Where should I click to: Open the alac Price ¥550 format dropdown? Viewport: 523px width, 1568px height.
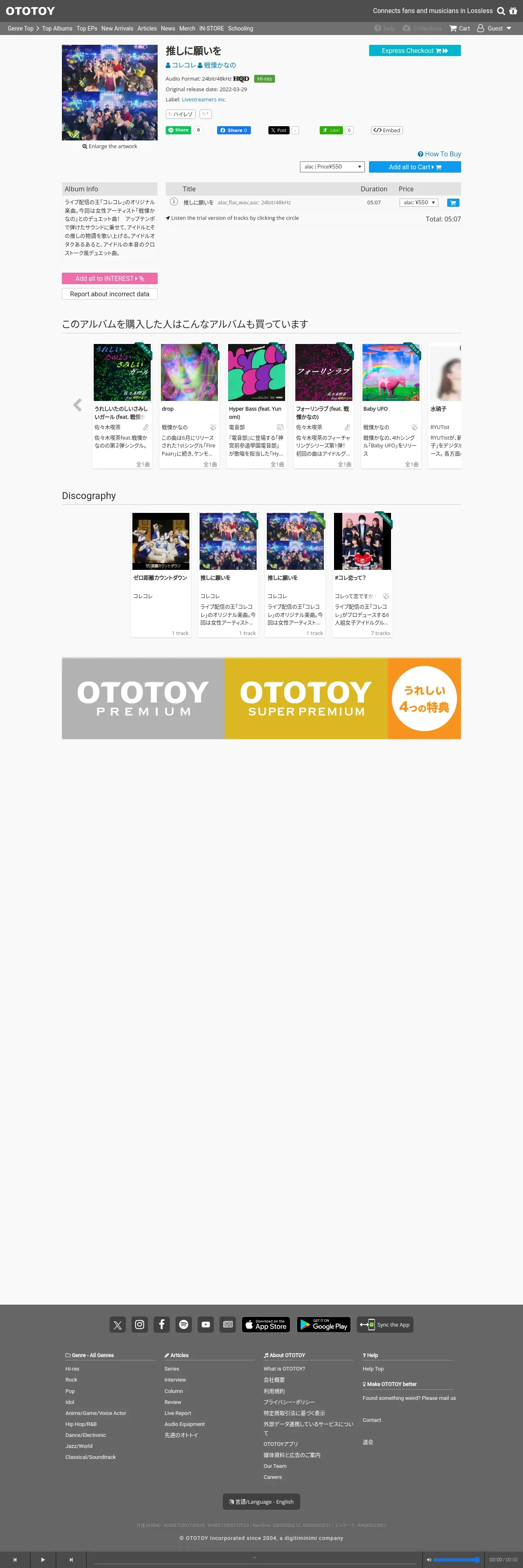coord(332,167)
